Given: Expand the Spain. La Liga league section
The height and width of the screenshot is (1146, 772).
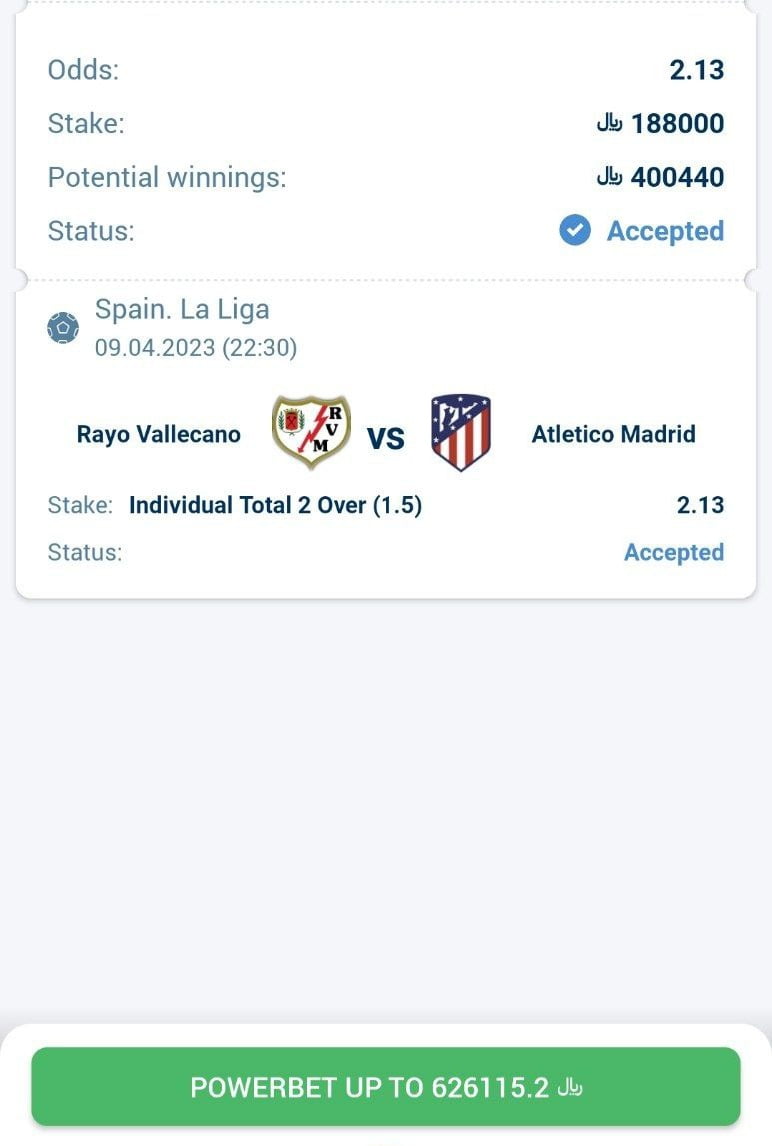Looking at the screenshot, I should tap(183, 309).
